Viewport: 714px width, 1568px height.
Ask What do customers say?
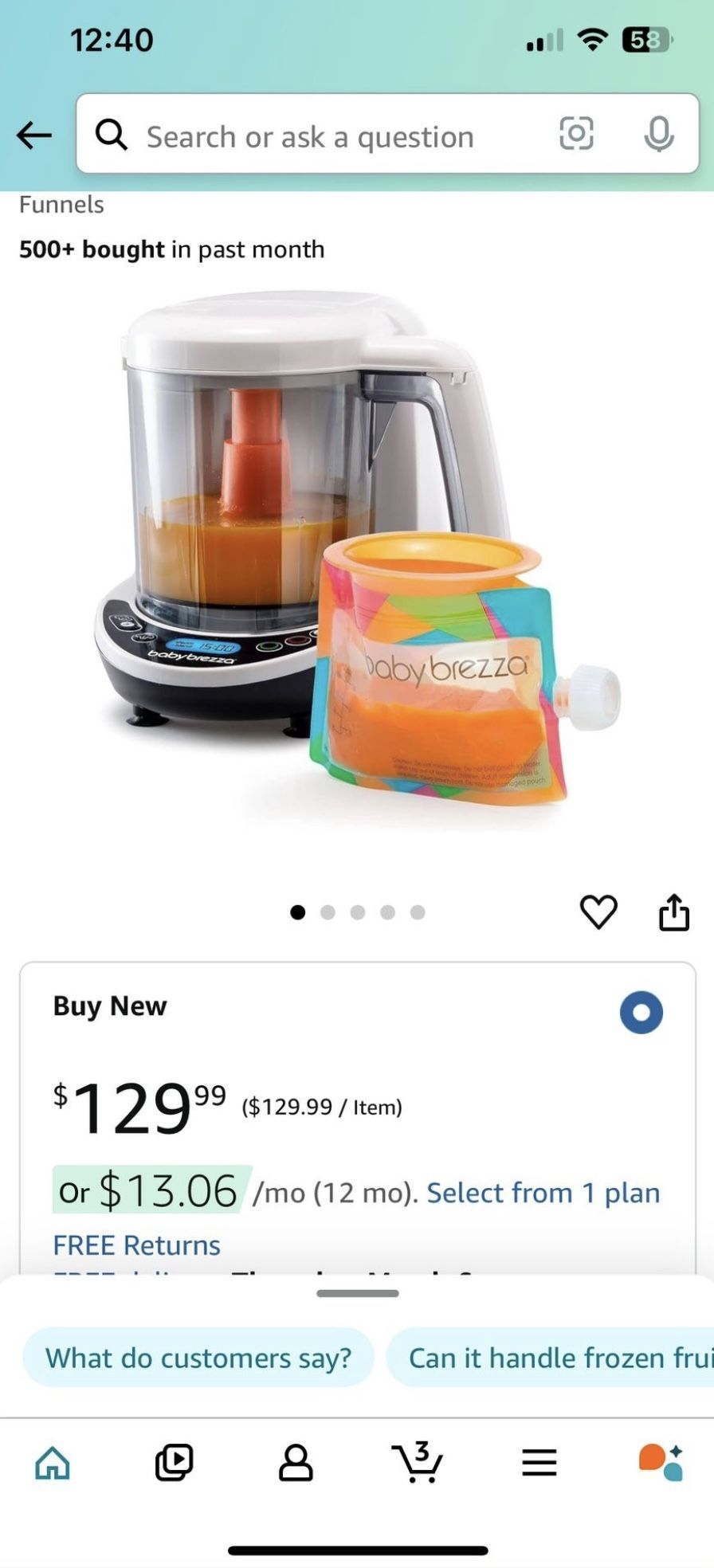pos(198,1358)
